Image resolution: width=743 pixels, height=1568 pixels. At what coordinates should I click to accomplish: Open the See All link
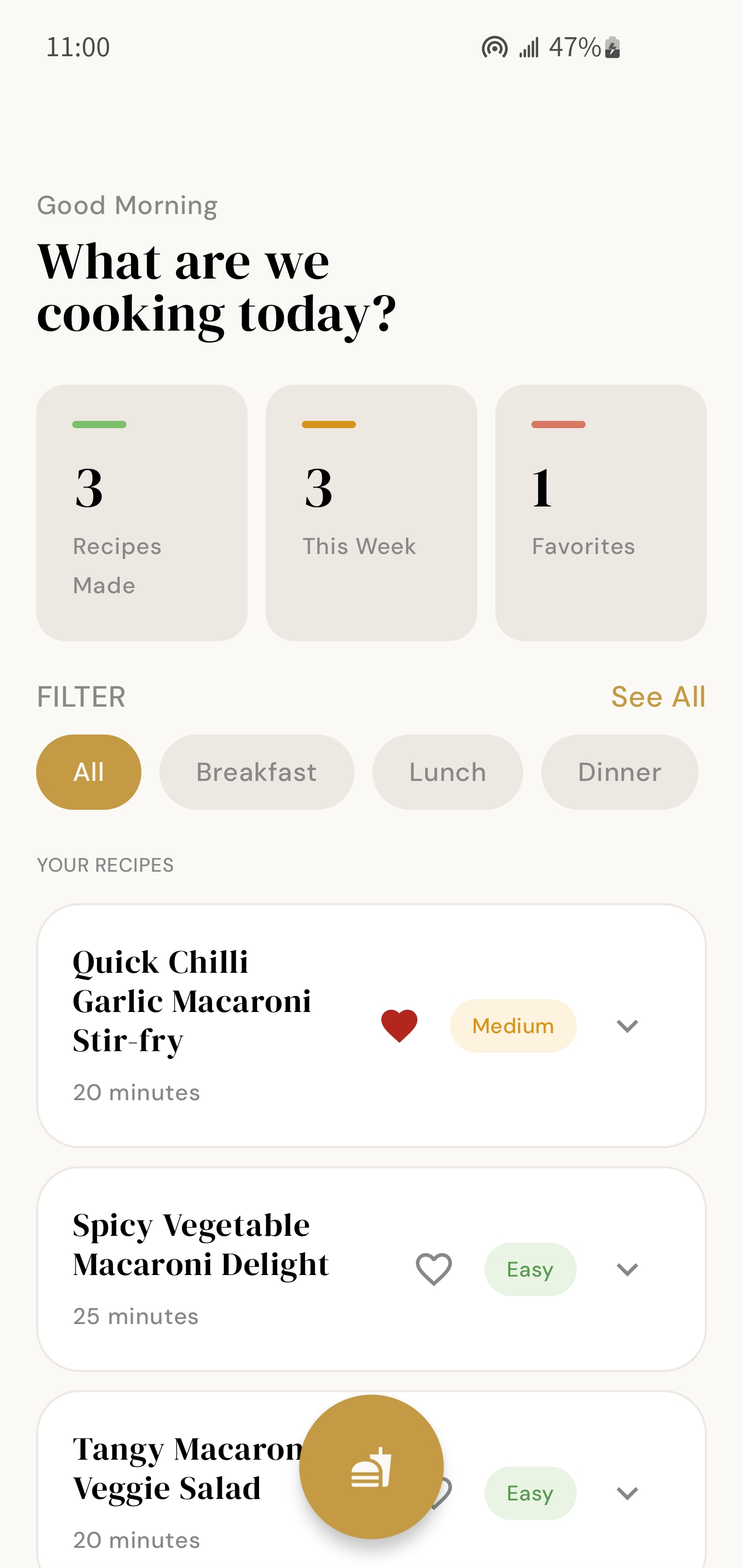coord(658,696)
